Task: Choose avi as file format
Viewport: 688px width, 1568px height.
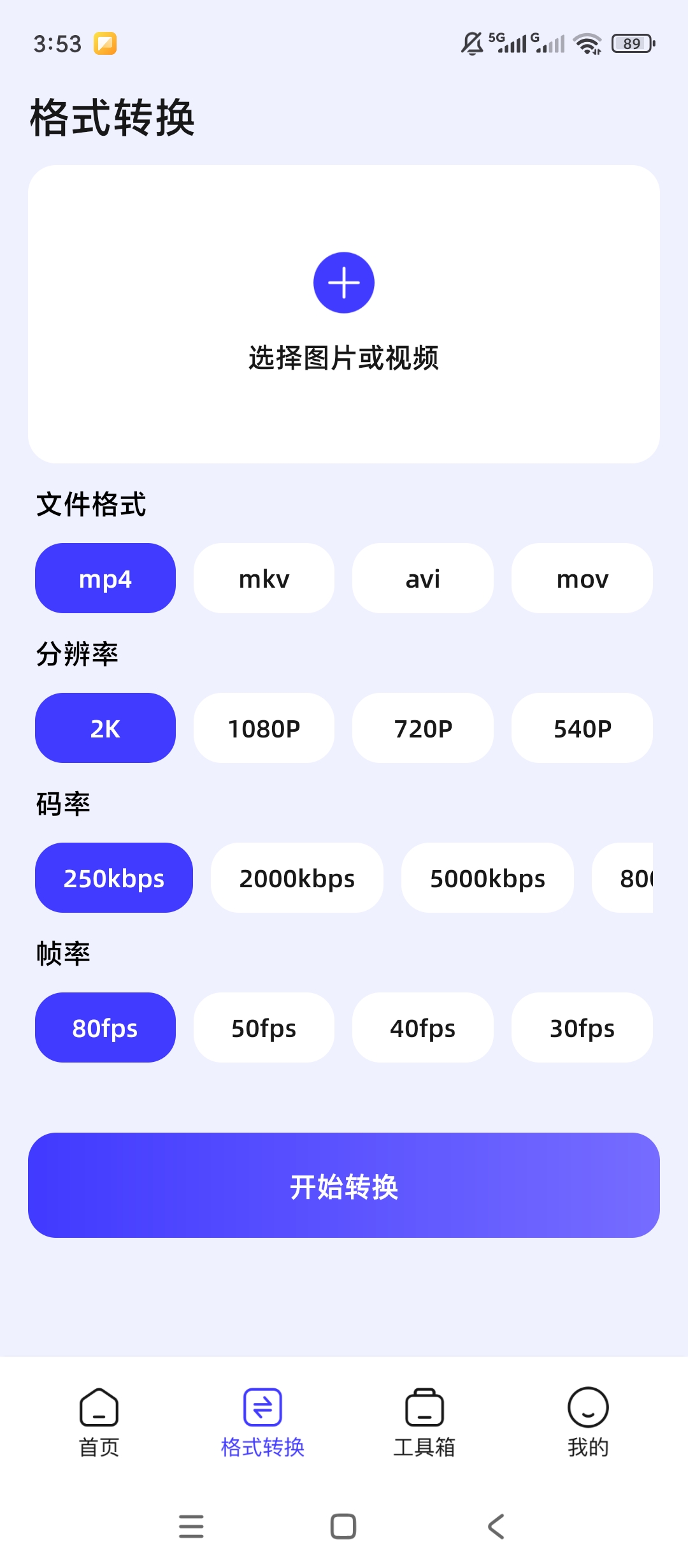Action: point(423,578)
